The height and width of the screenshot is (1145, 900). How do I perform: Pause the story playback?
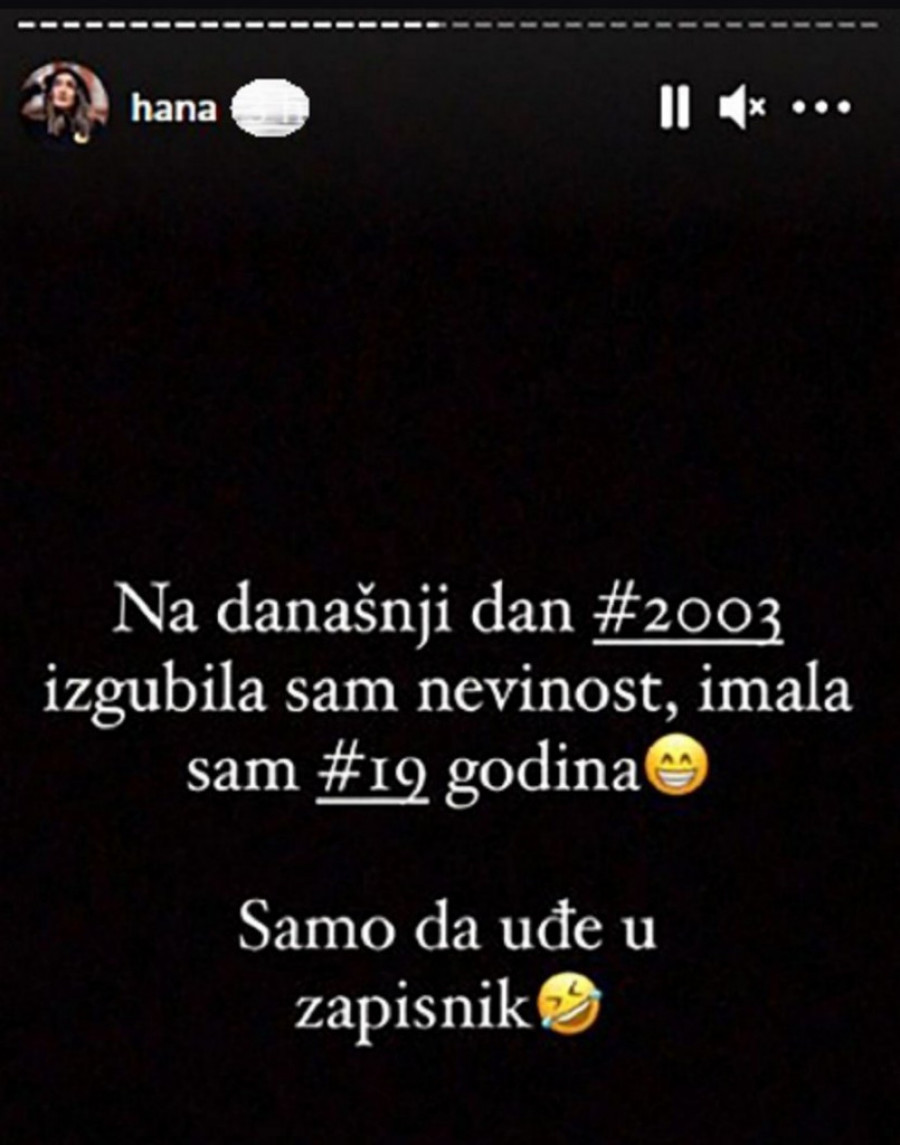click(x=674, y=106)
